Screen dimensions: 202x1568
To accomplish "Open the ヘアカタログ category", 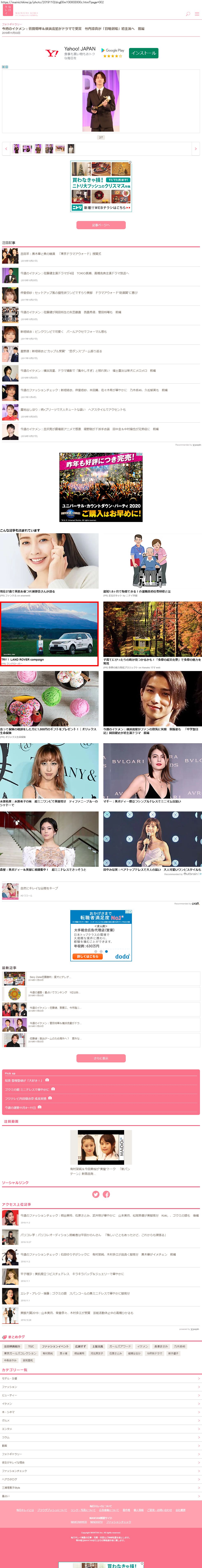I will coord(101,1479).
